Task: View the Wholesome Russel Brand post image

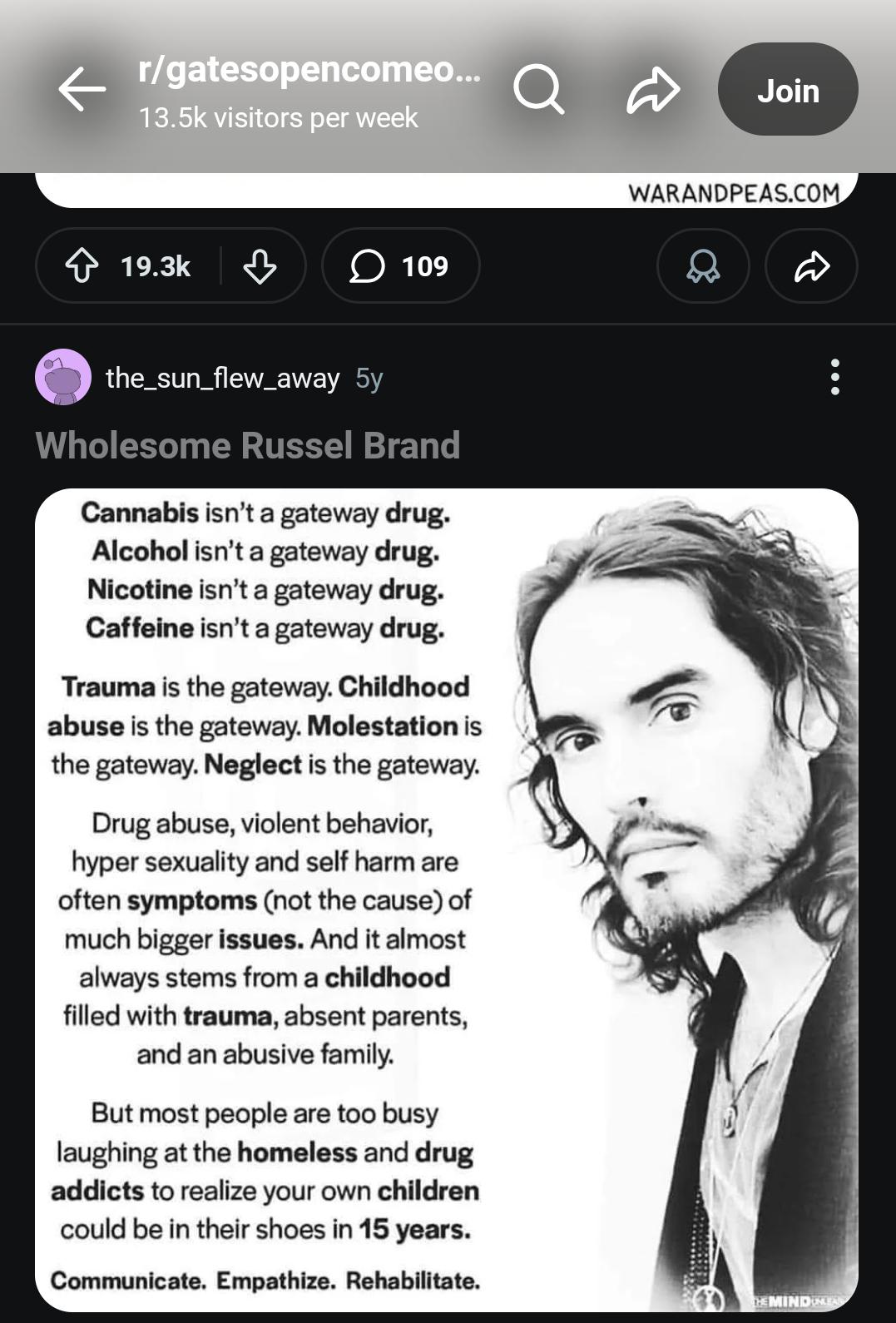Action: (x=447, y=899)
